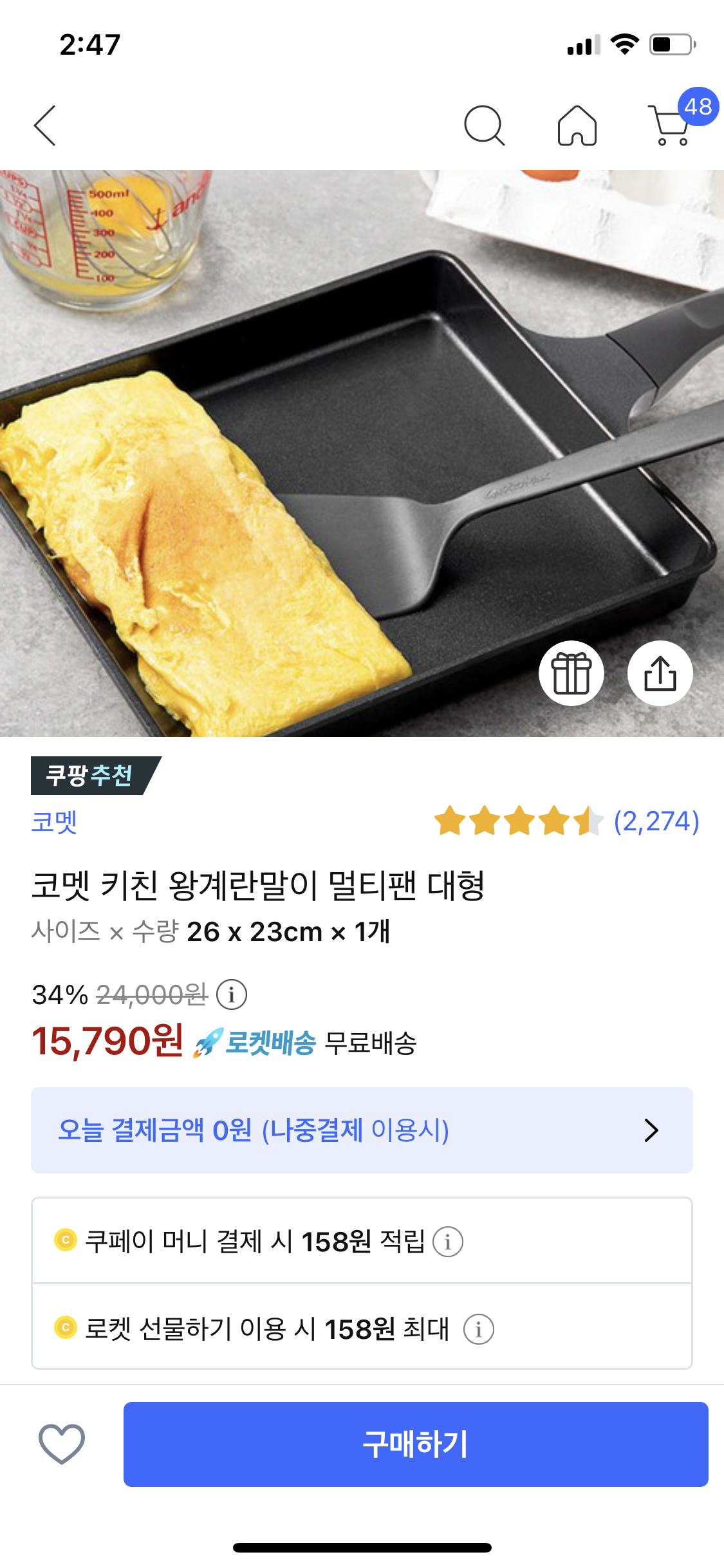Show info on 로켓 선물하기 158원 reward
724x1568 pixels.
478,1329
